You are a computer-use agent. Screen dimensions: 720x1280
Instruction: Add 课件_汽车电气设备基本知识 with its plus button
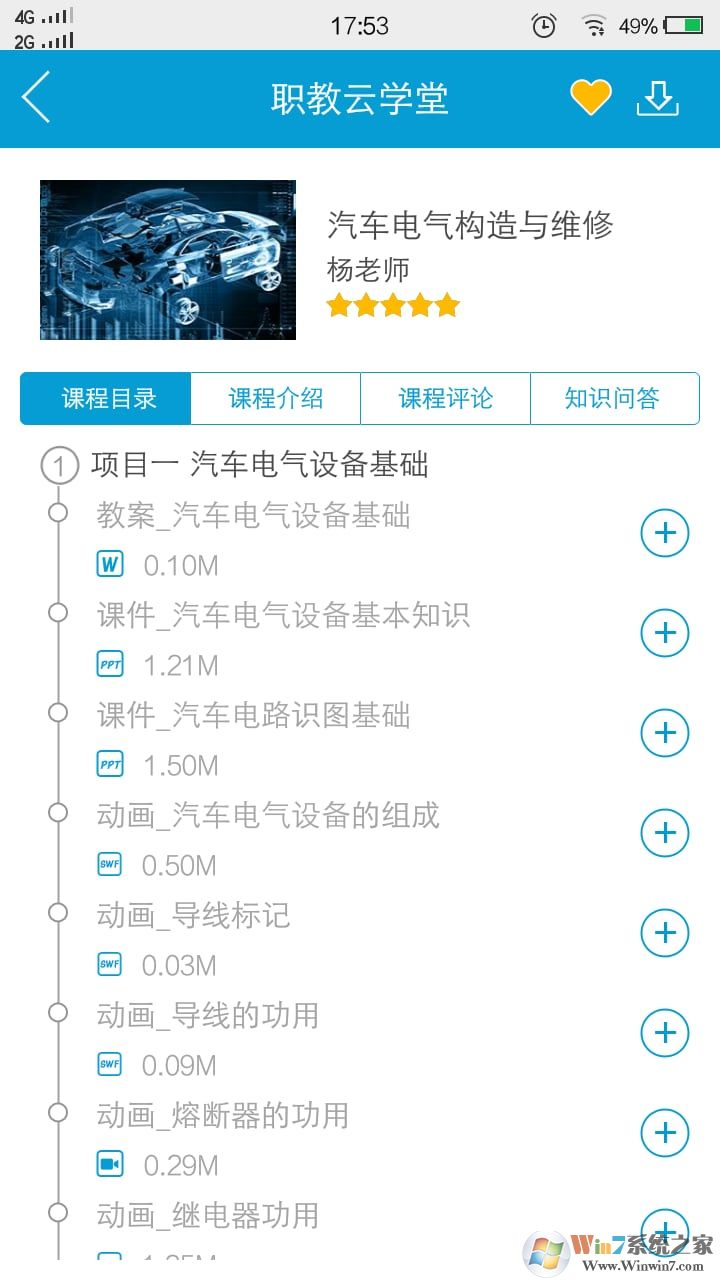click(x=665, y=633)
